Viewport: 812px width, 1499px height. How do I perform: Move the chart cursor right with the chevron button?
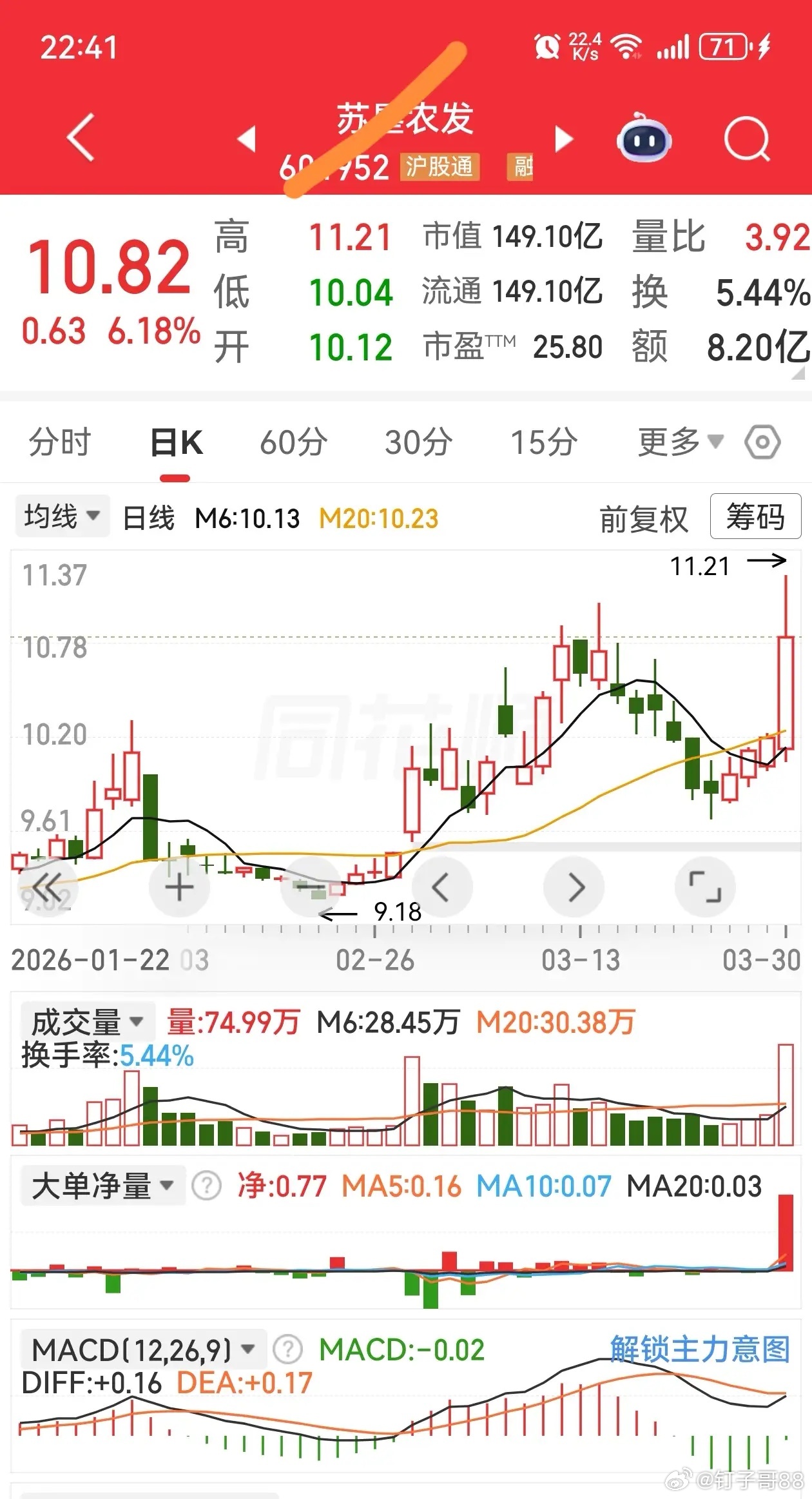[x=574, y=888]
